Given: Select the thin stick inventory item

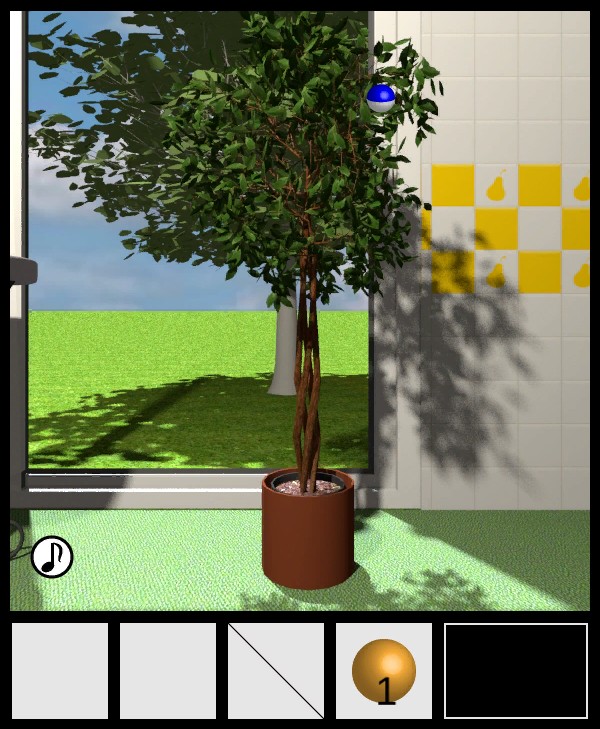Looking at the screenshot, I should click(x=276, y=671).
